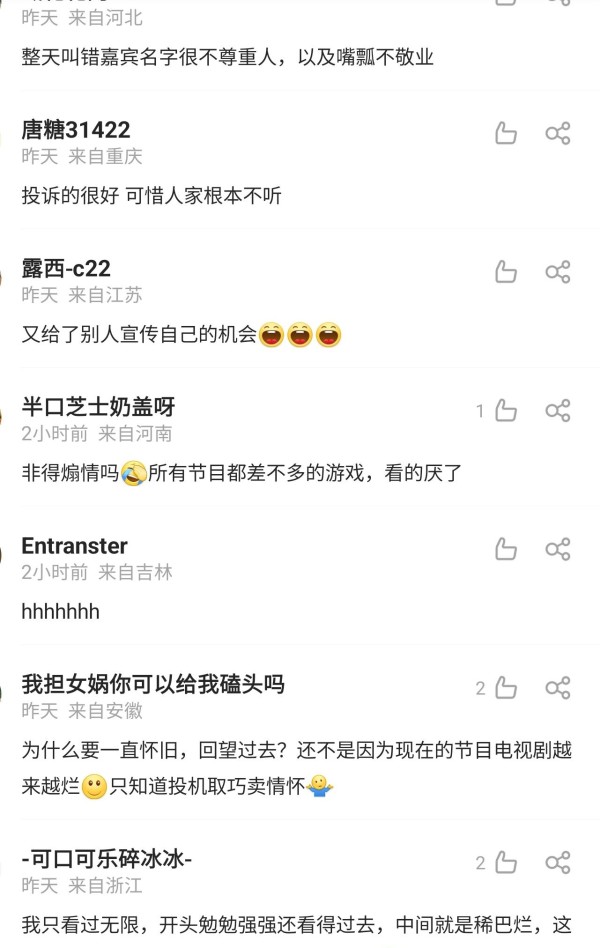Visit Entranster's profile page
The image size is (600, 948).
click(75, 546)
